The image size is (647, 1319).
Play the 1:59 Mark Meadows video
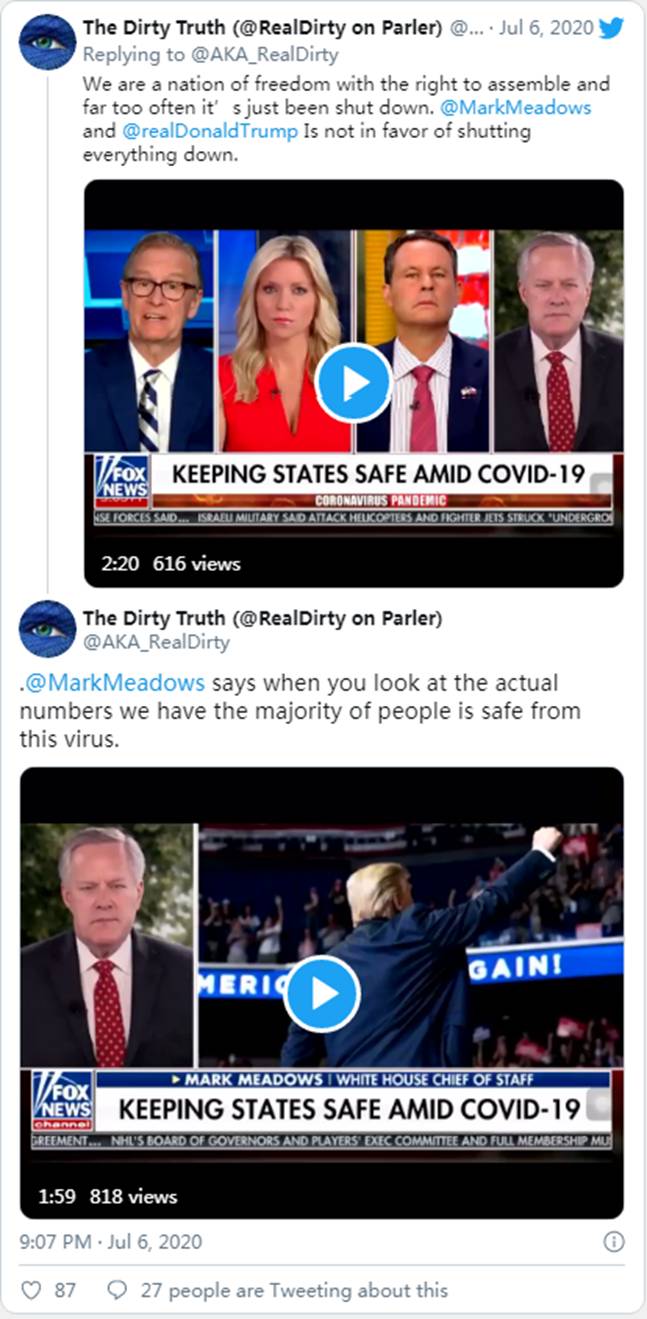[322, 993]
